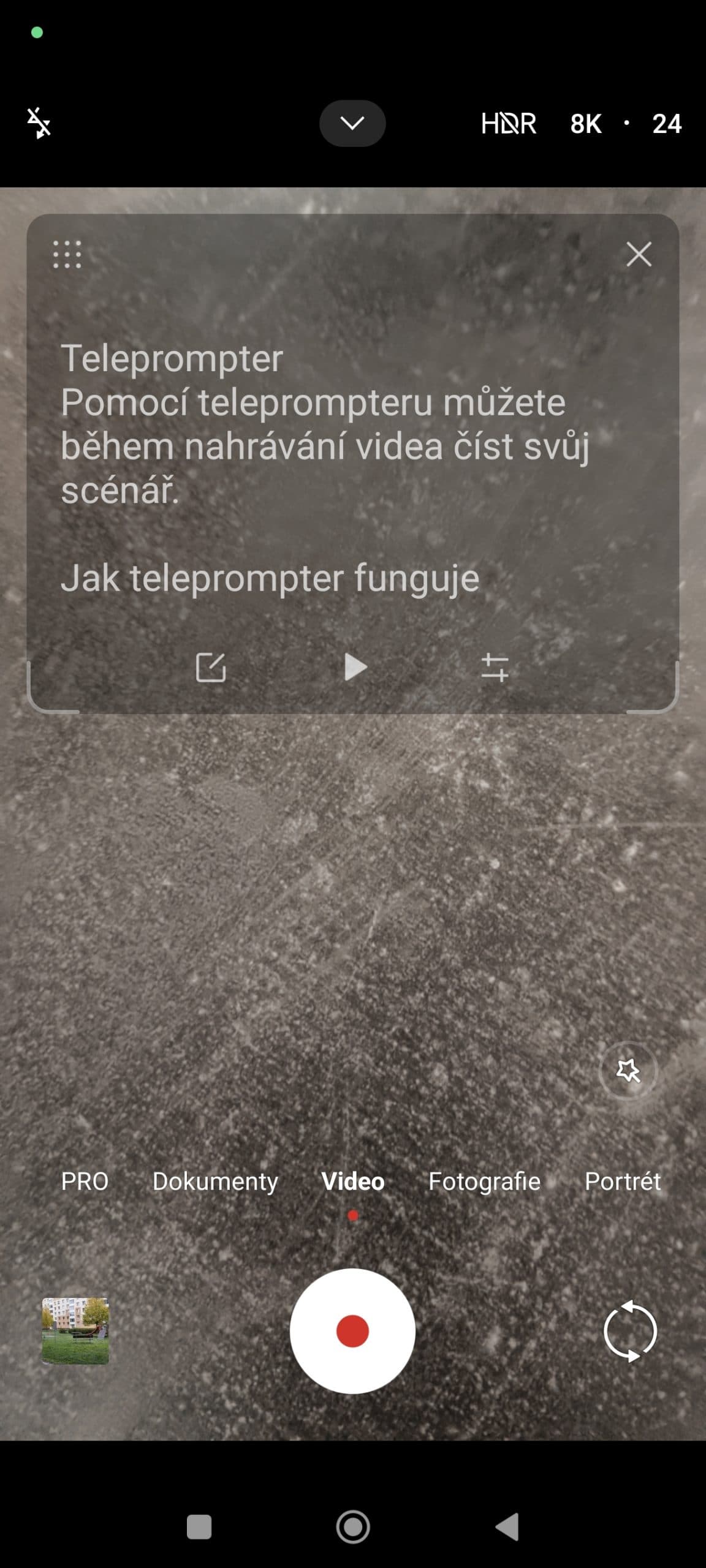The width and height of the screenshot is (706, 1568).
Task: Change the 8K video resolution
Action: pos(586,124)
